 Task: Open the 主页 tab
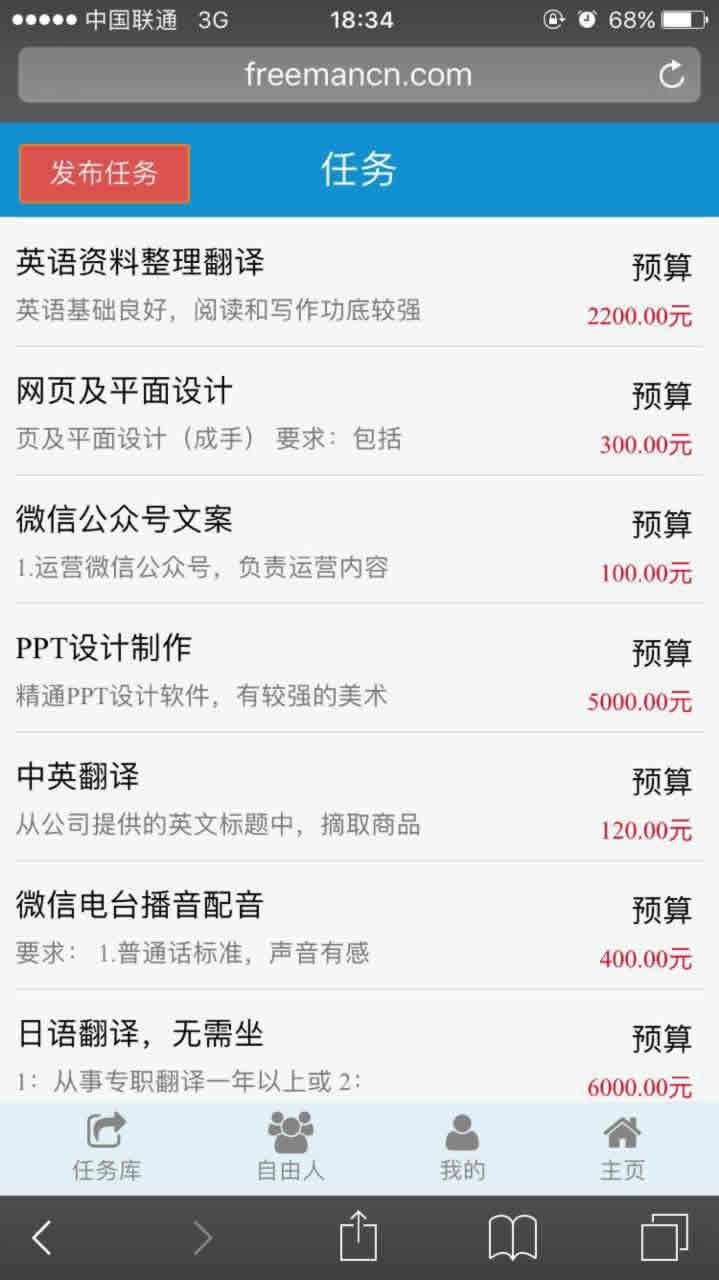pos(622,1146)
